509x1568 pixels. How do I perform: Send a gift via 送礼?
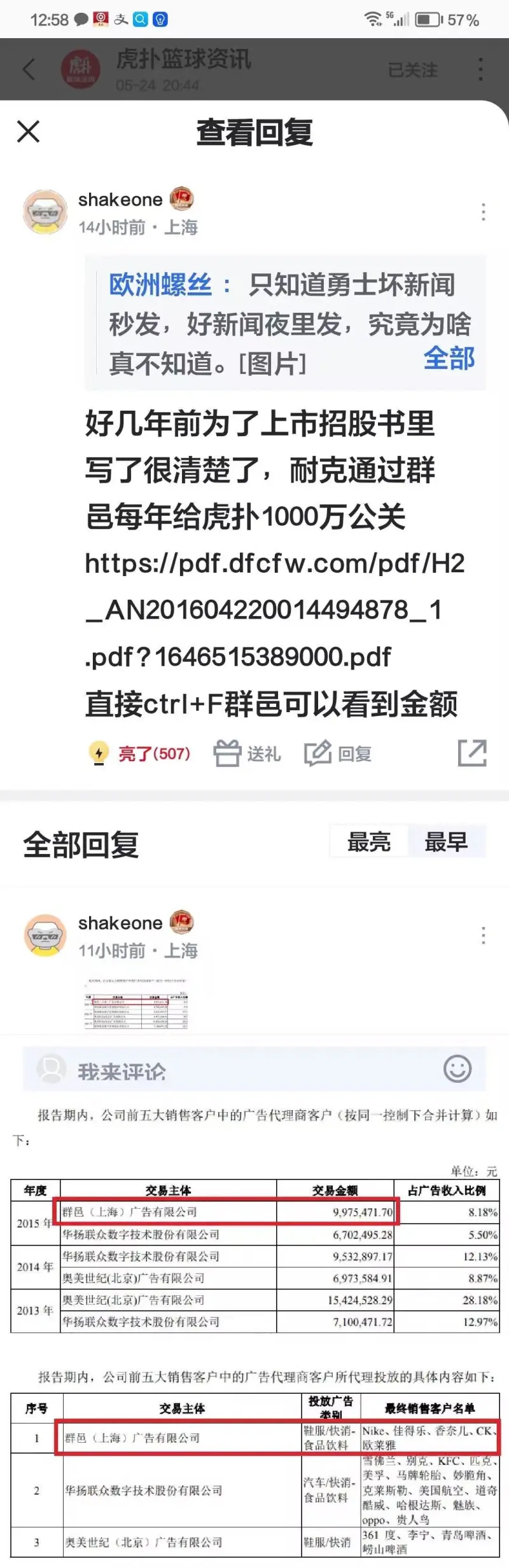(247, 753)
